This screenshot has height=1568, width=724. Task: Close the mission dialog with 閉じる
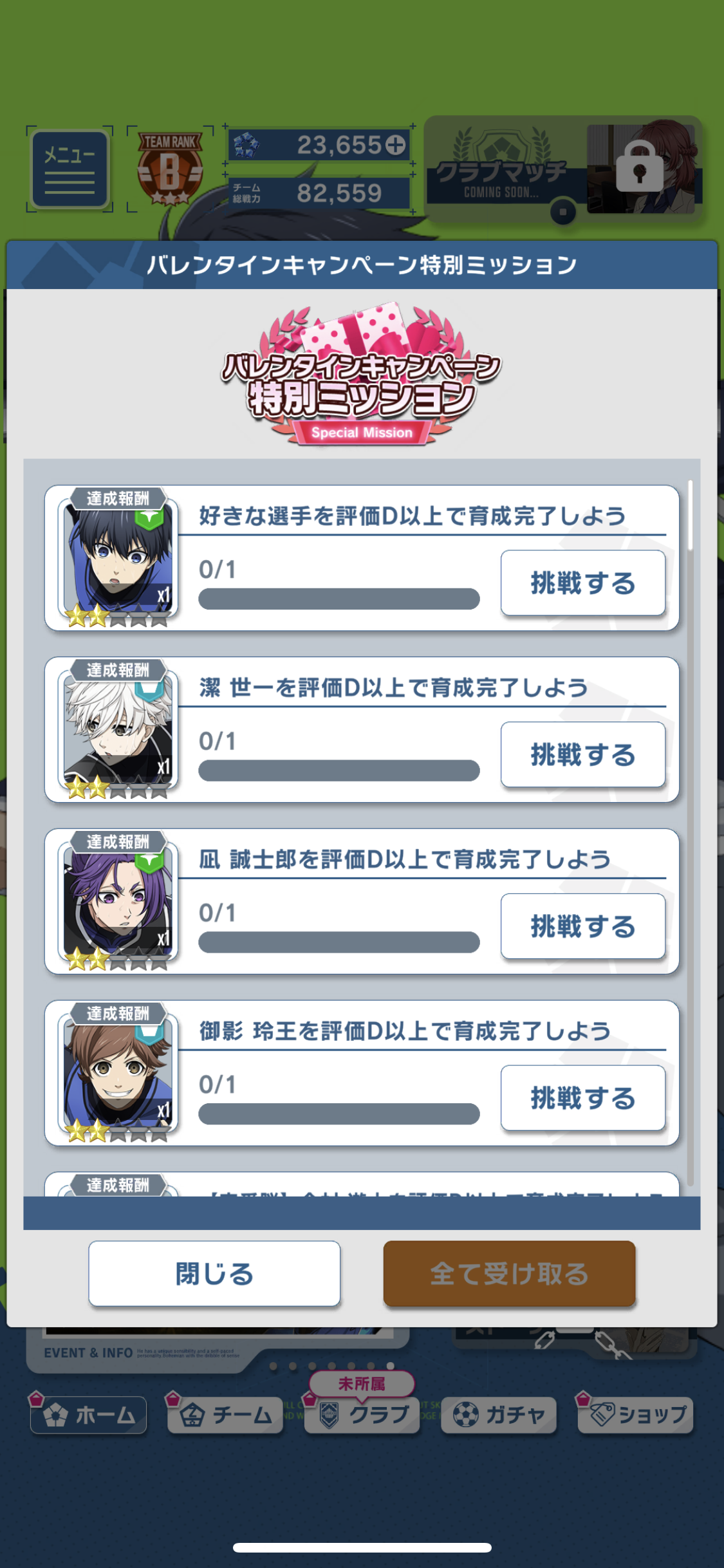click(214, 1273)
